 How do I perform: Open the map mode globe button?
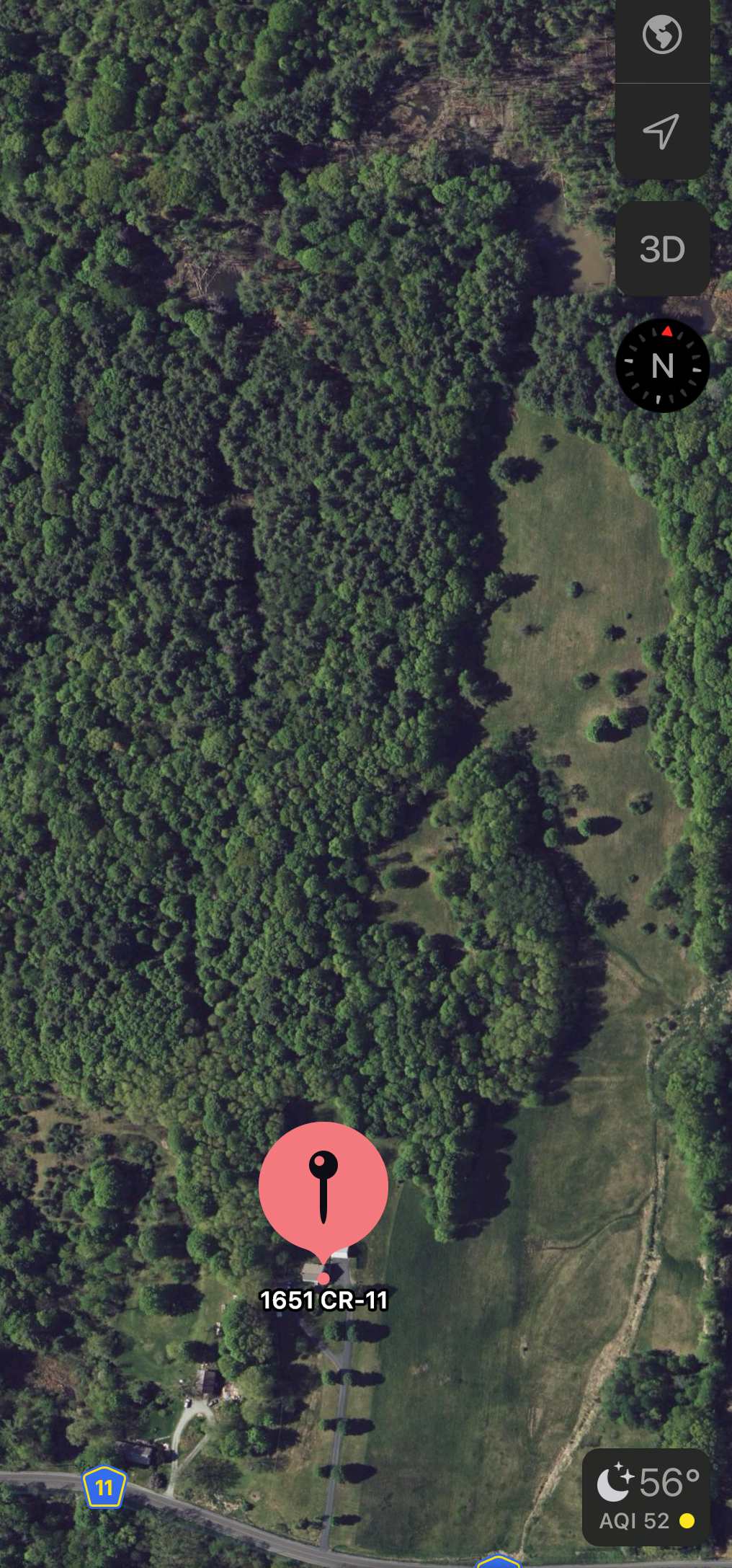[662, 35]
